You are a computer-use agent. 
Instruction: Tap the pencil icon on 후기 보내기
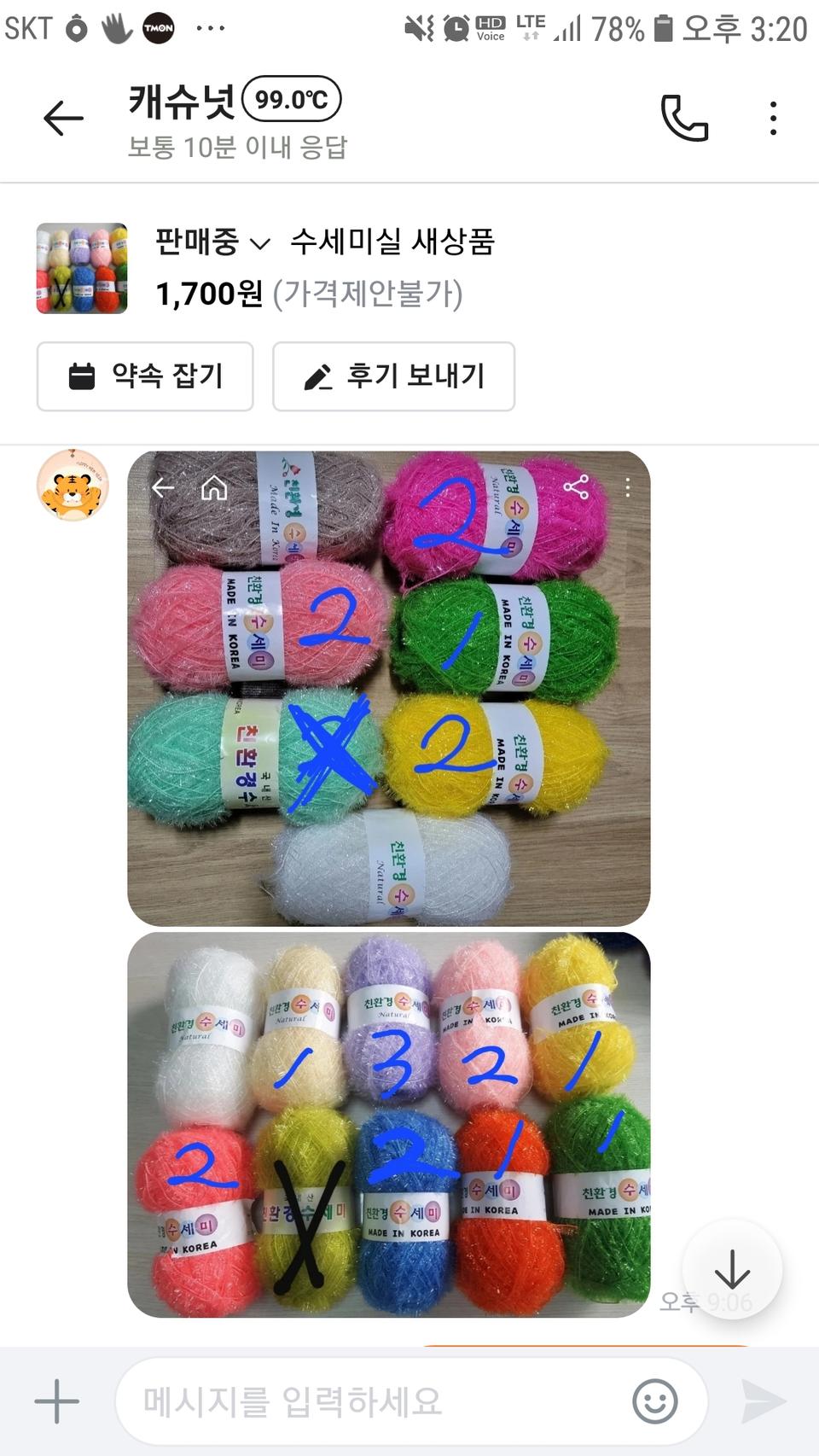319,377
